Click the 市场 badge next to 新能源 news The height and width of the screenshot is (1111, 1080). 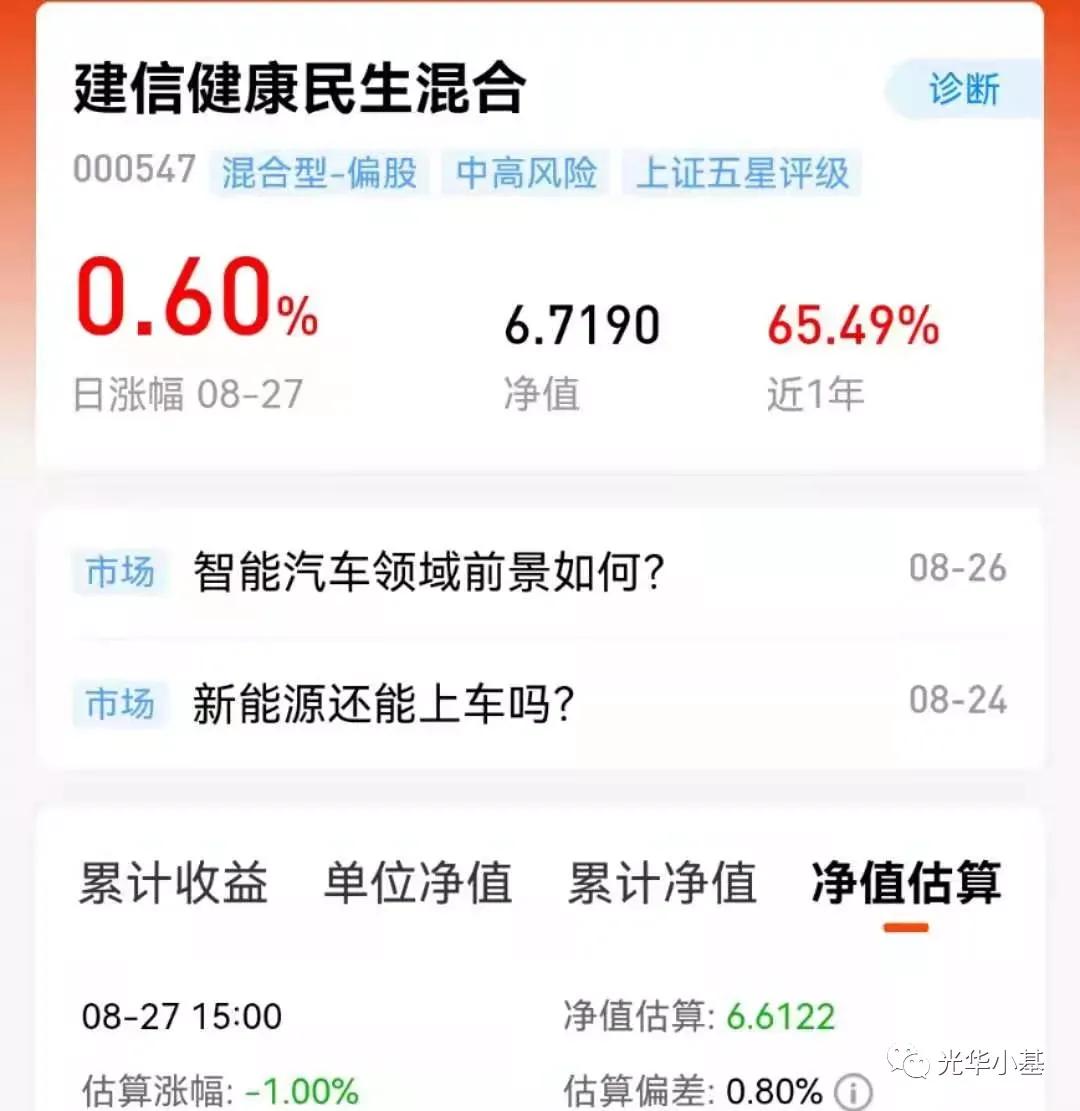point(119,705)
